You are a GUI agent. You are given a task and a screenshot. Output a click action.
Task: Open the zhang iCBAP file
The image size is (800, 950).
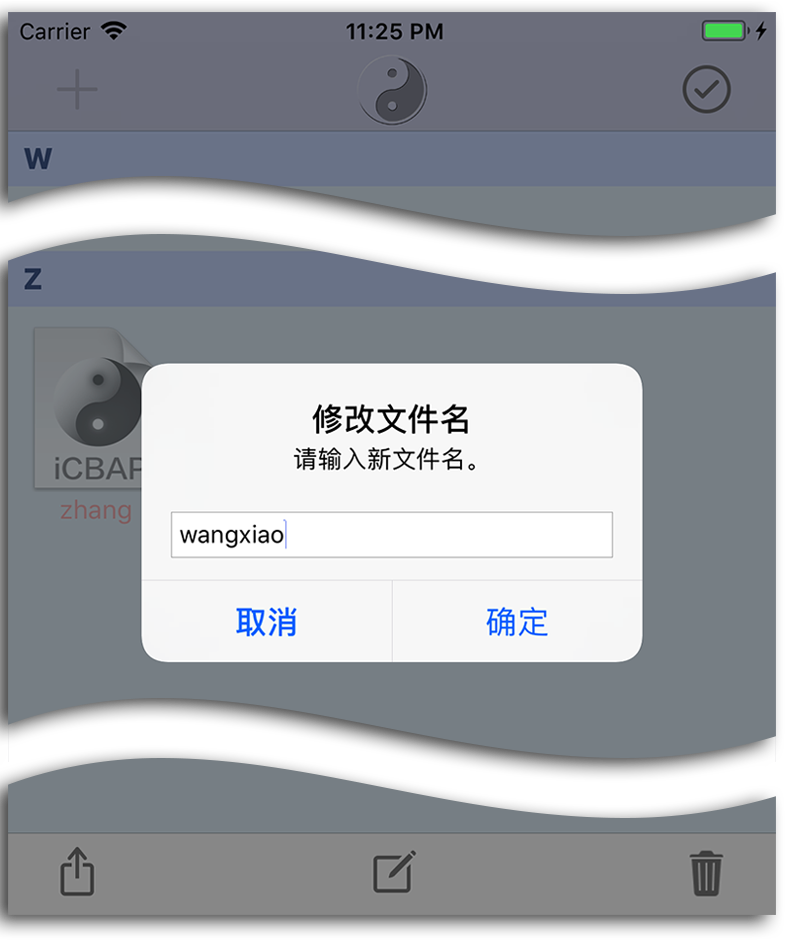click(x=90, y=410)
